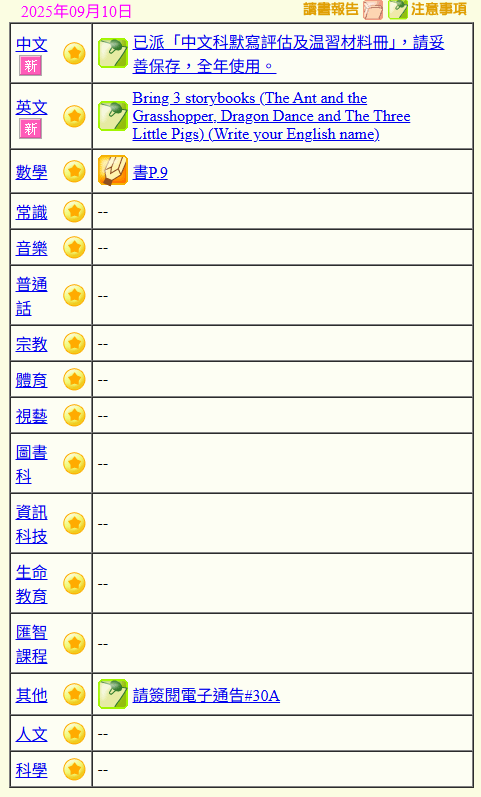Screen dimensions: 481x797
Task: Open the 體育 subject link
Action: pyautogui.click(x=32, y=380)
